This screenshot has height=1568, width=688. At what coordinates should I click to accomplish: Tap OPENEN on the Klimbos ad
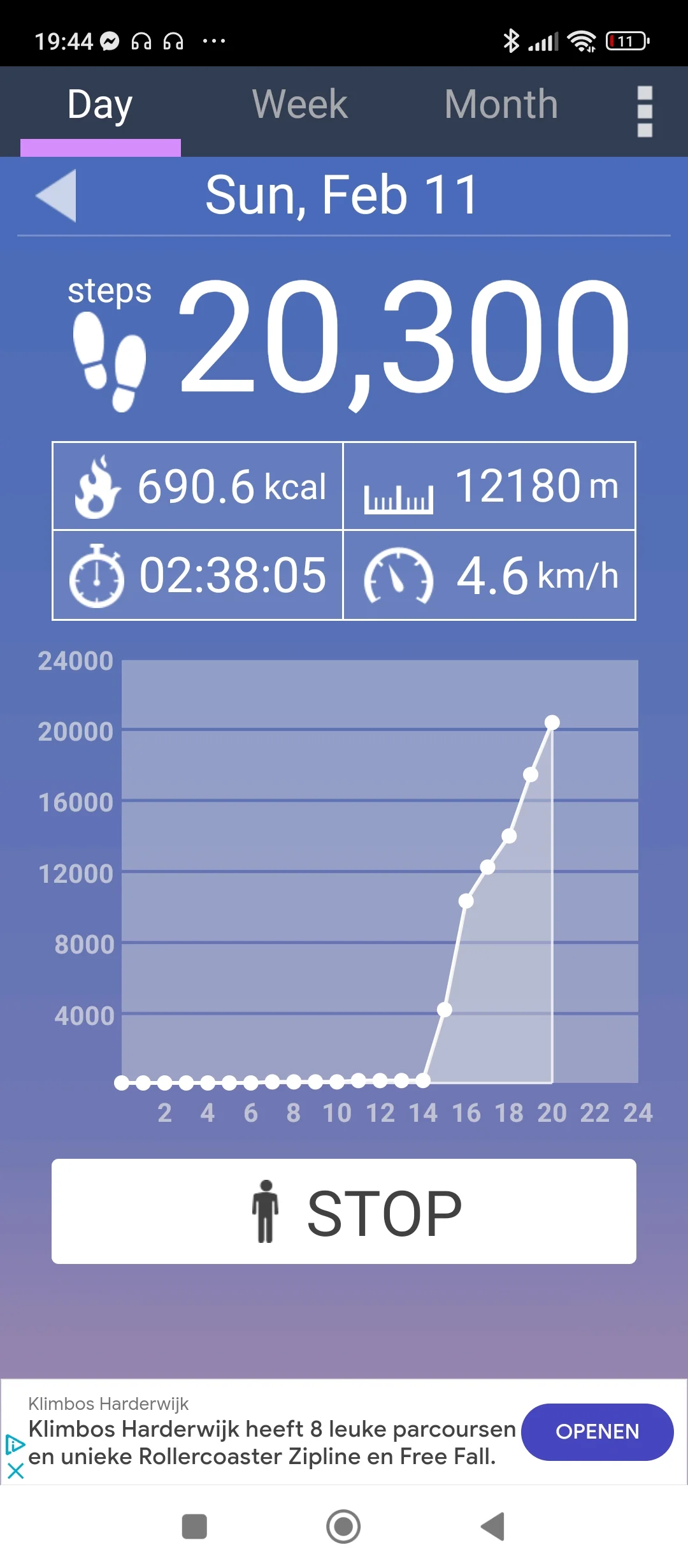[597, 1432]
